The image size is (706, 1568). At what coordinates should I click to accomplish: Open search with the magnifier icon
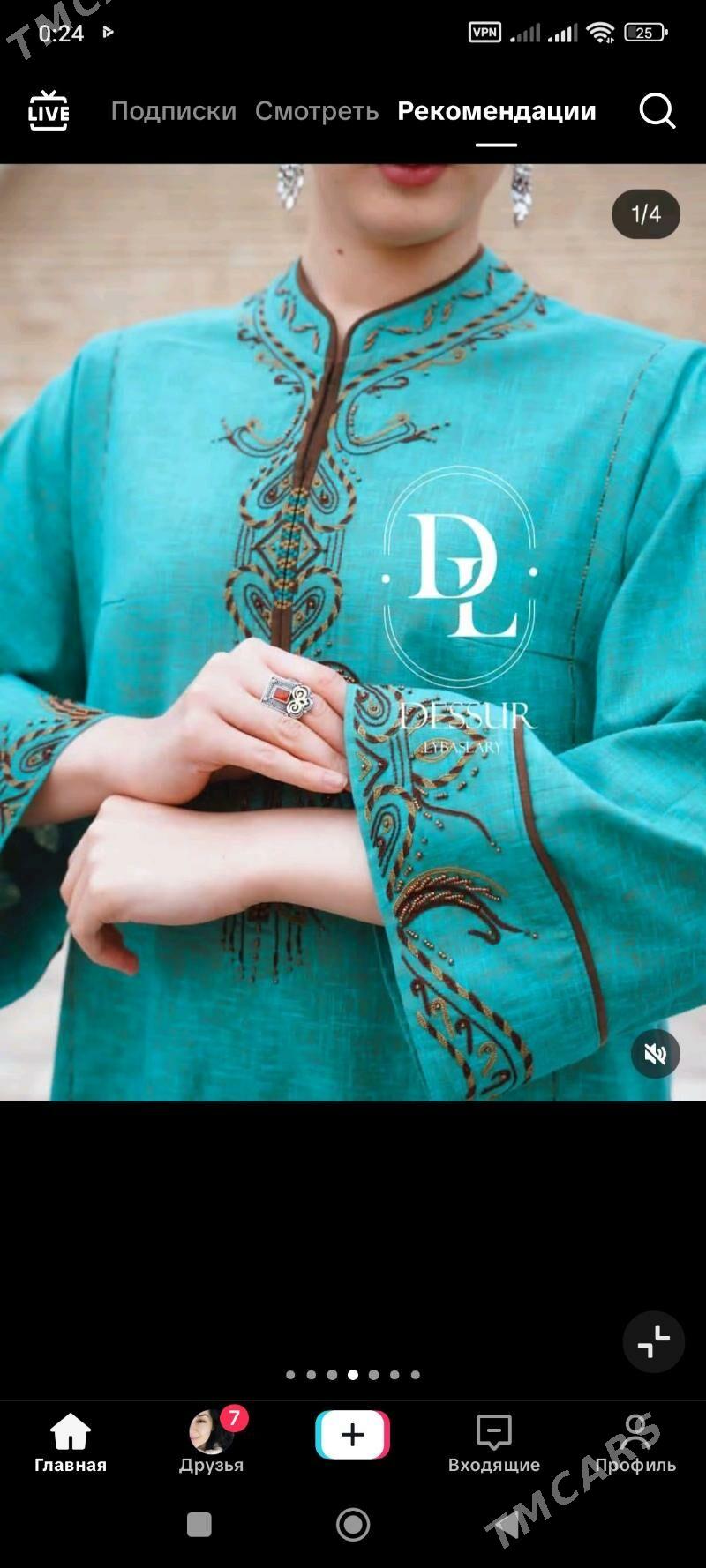(x=657, y=111)
